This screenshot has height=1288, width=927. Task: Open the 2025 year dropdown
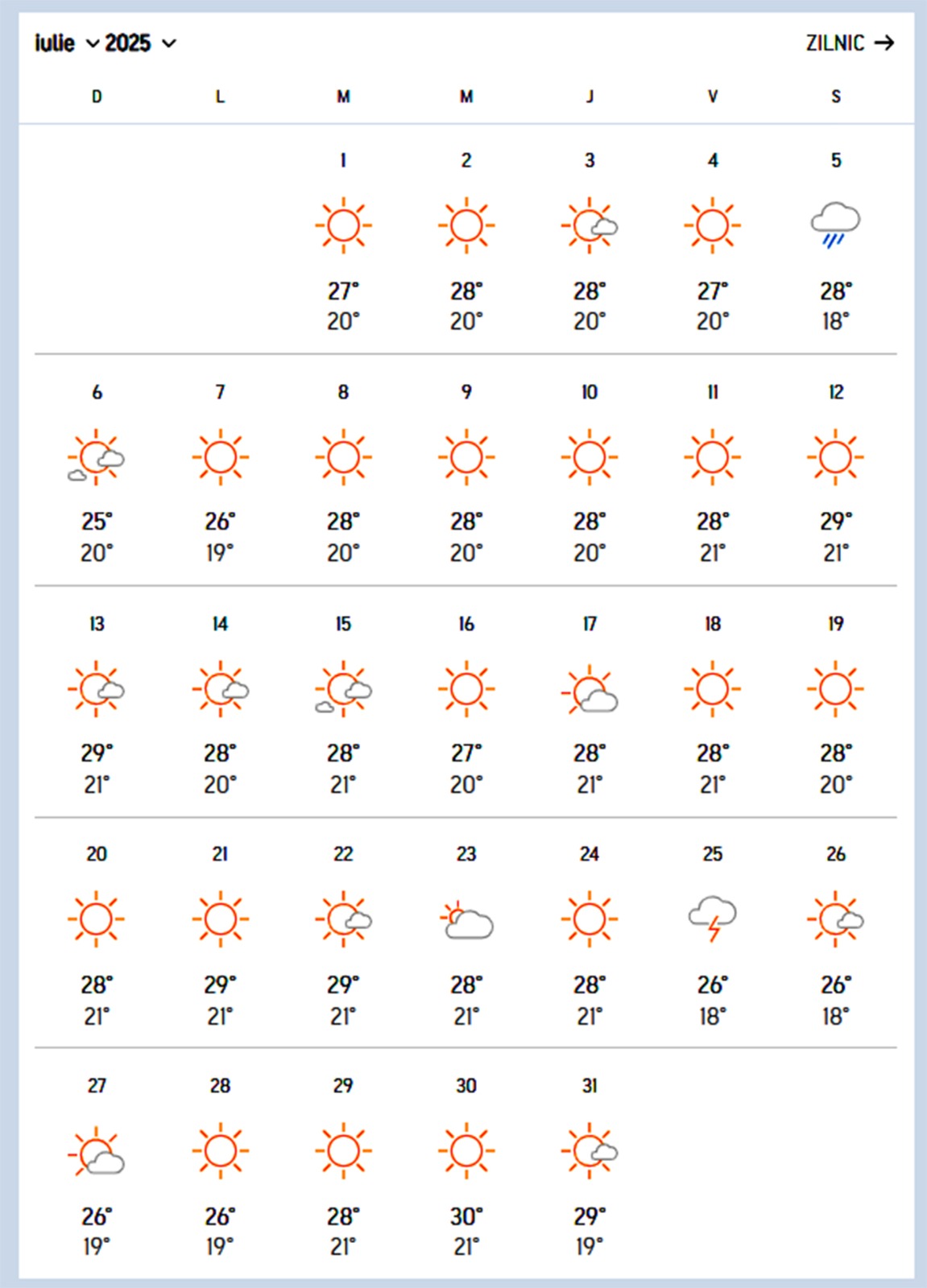tap(140, 43)
